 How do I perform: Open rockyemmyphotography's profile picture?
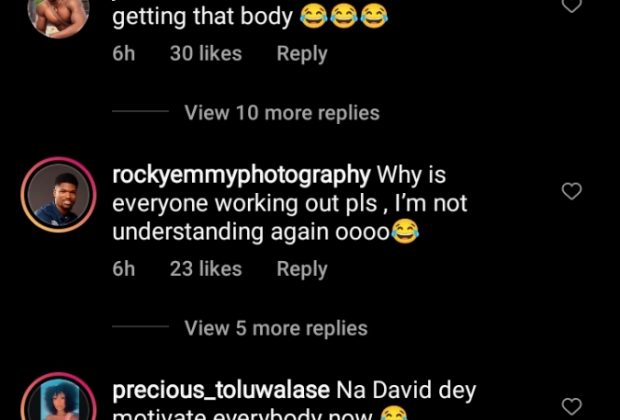(58, 195)
